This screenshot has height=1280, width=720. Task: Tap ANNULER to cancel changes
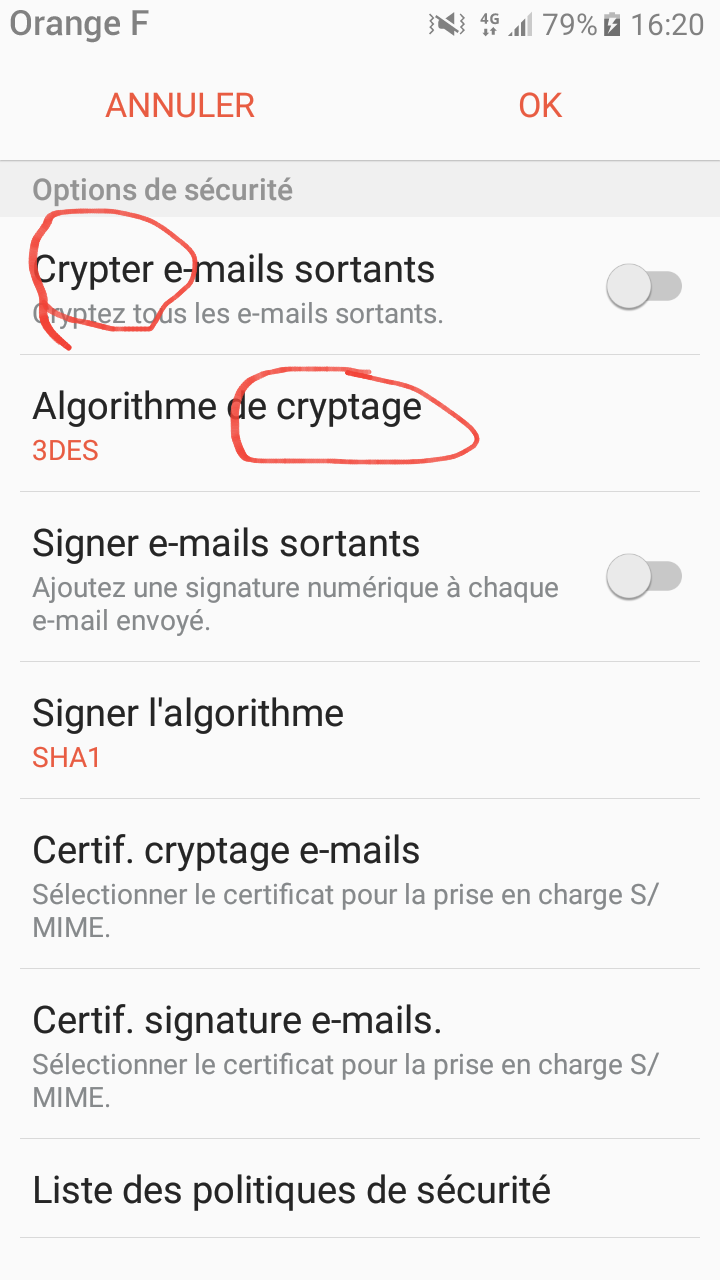pos(180,105)
